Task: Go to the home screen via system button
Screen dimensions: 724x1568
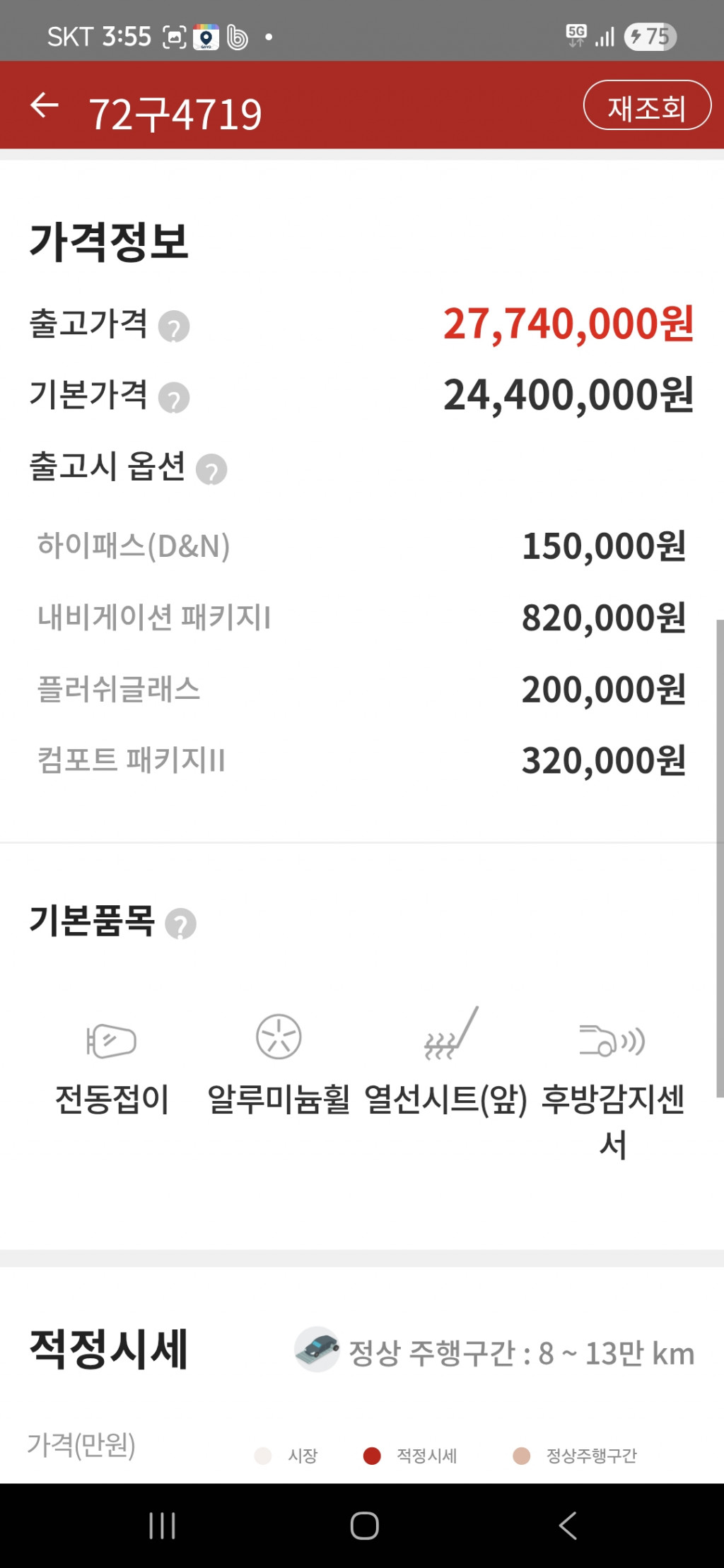Action: 364,1526
